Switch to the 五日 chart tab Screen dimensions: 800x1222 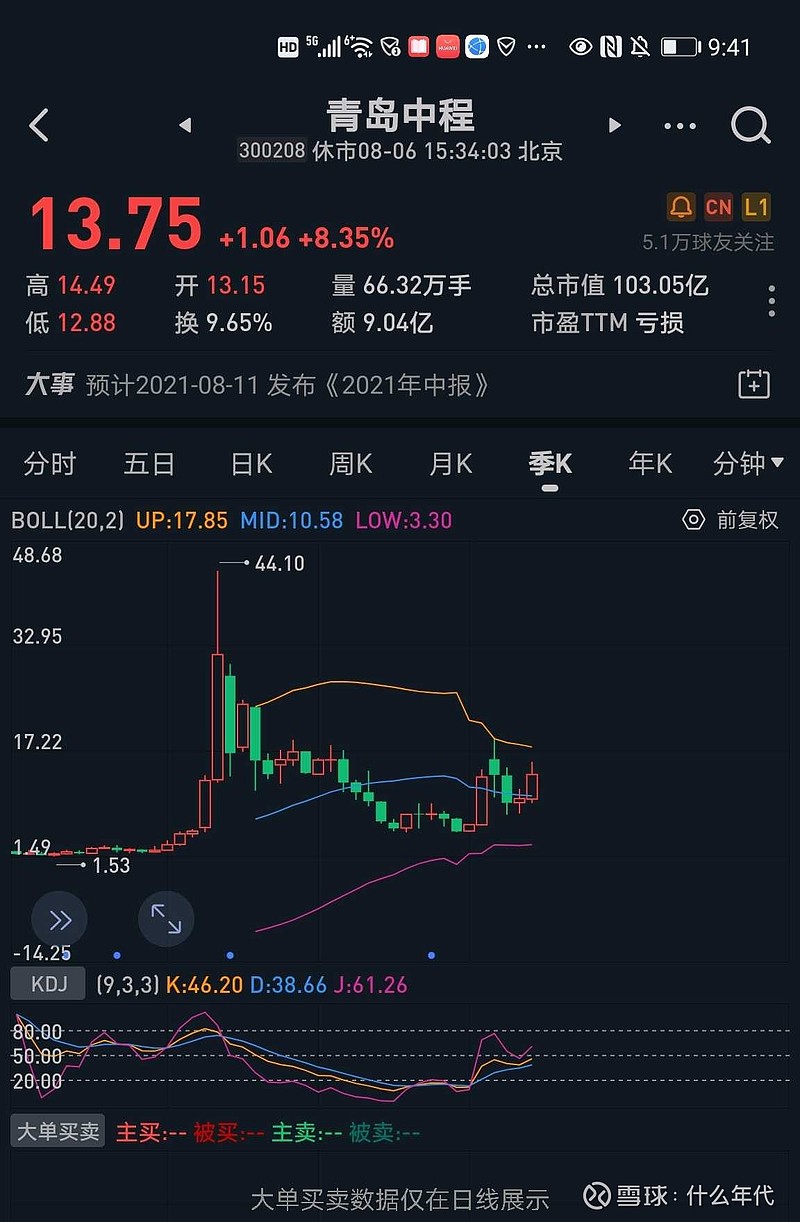tap(150, 464)
